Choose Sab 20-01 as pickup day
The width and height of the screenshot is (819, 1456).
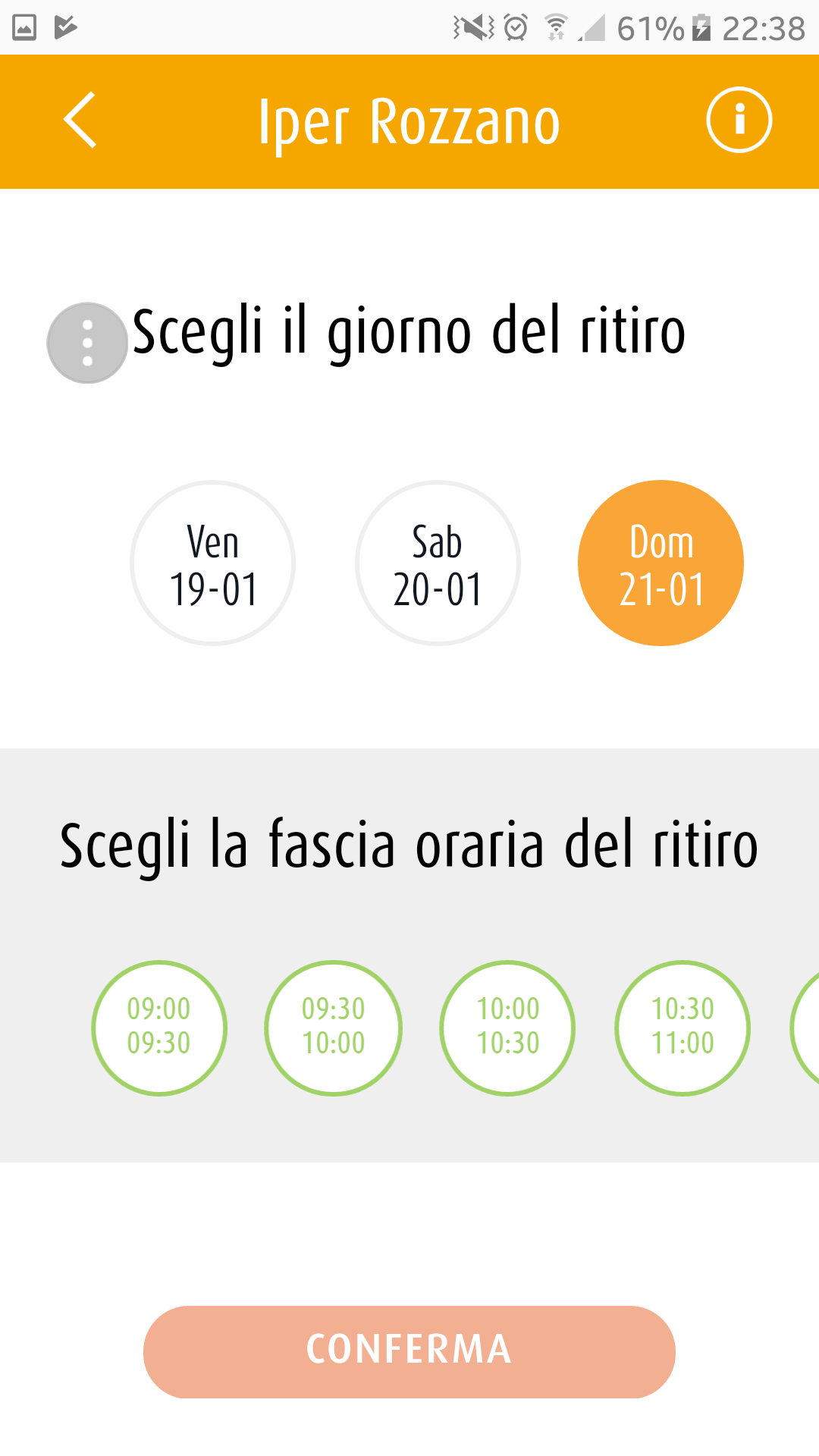coord(438,563)
